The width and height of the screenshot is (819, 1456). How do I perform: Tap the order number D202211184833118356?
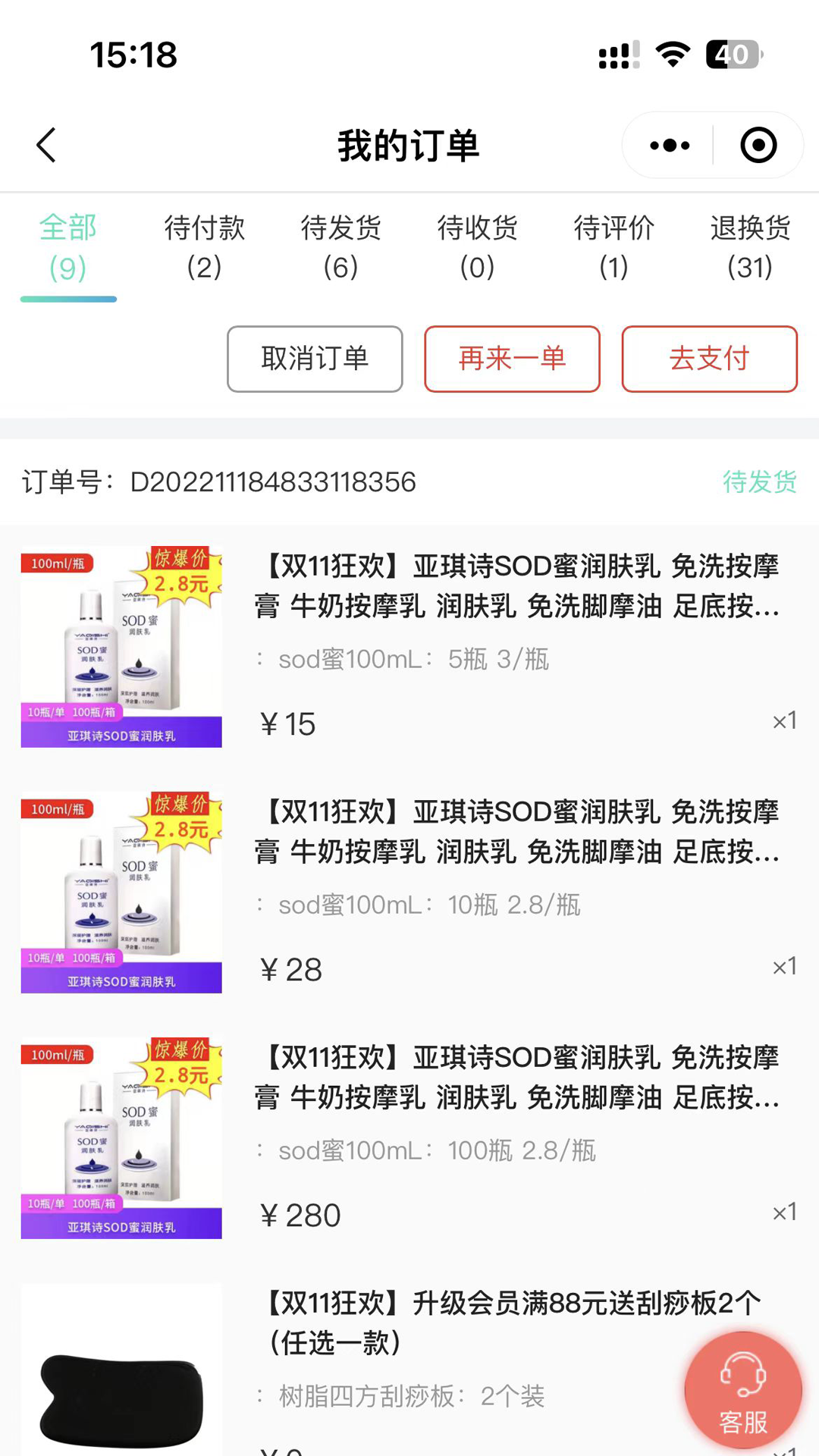pyautogui.click(x=273, y=482)
